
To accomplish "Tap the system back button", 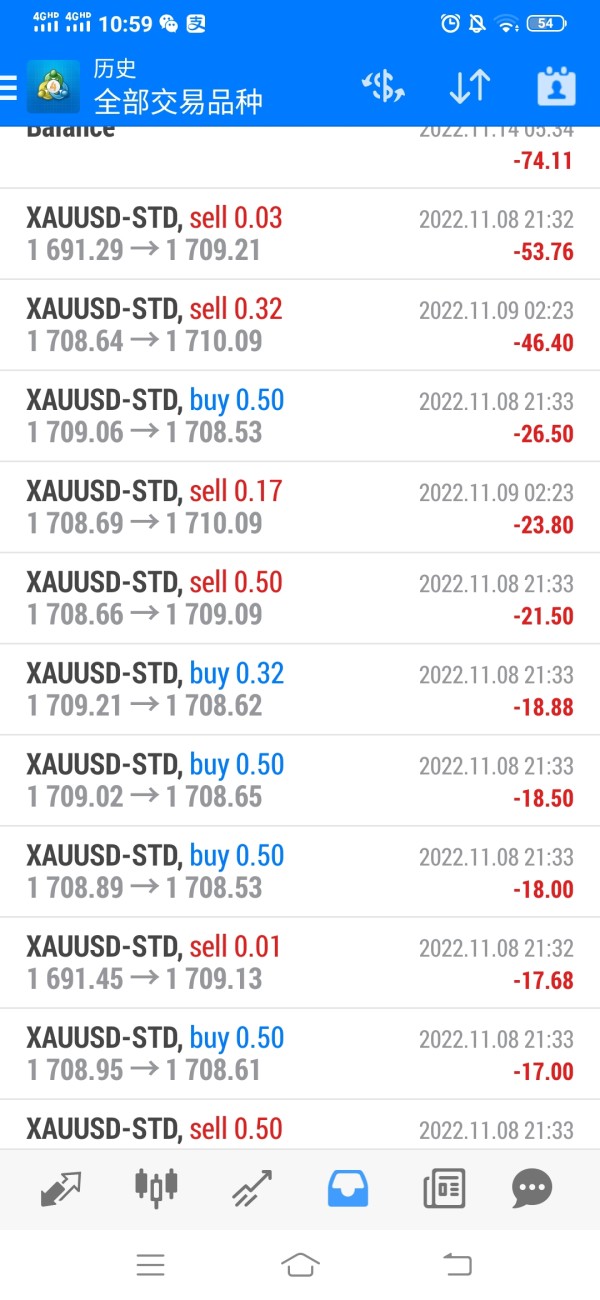I will pos(456,1265).
